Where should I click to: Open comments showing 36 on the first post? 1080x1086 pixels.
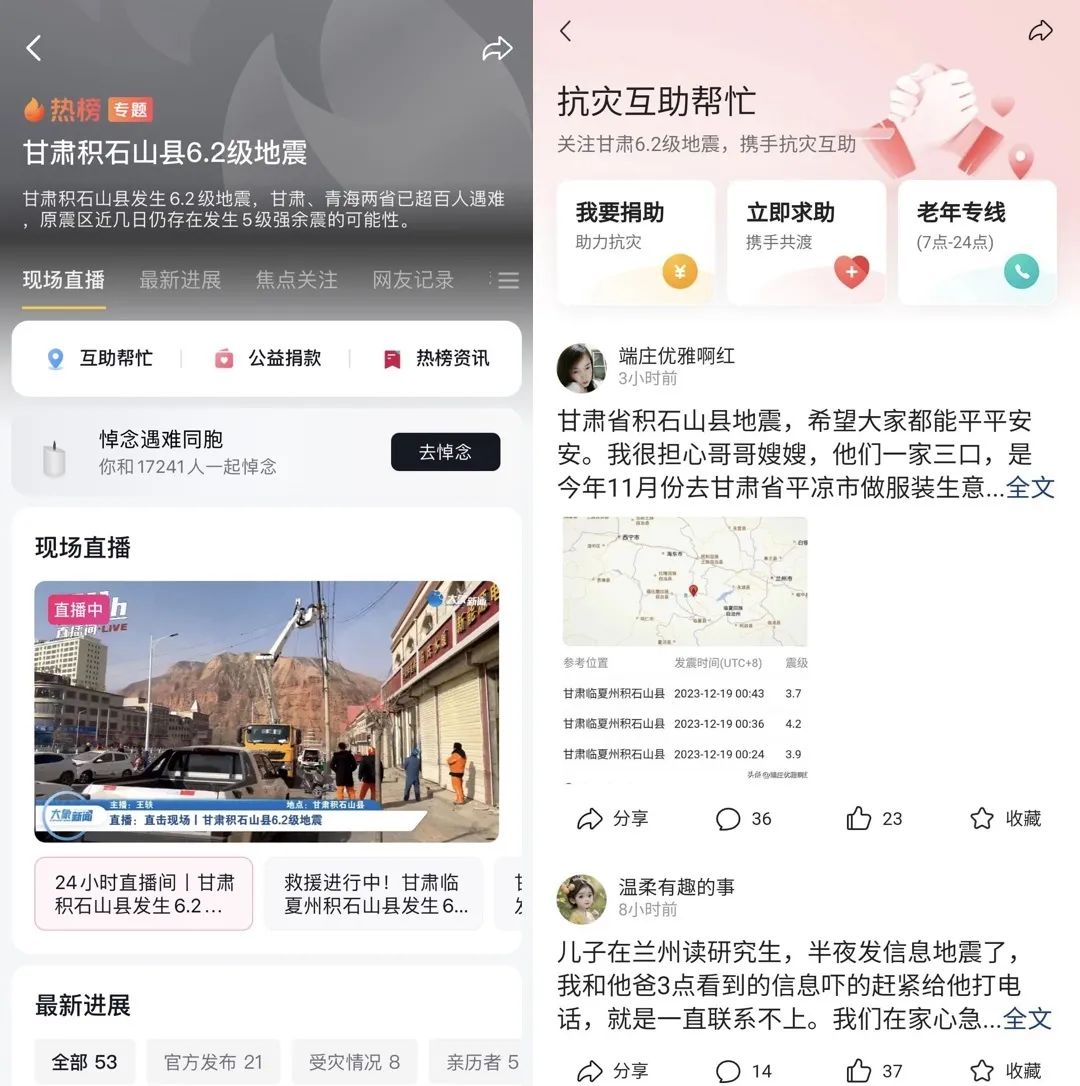tap(743, 819)
